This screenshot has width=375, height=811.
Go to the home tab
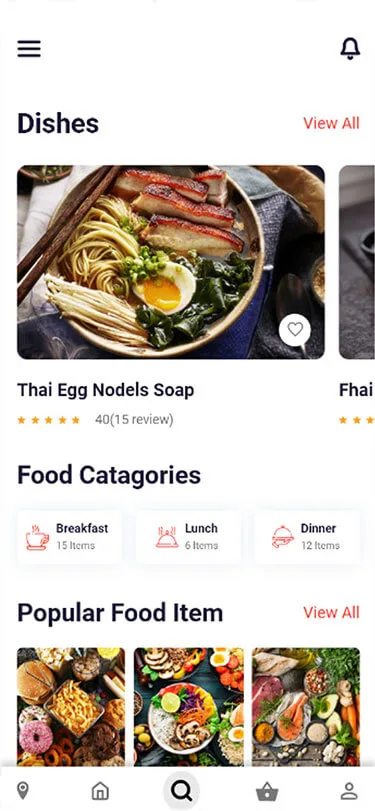[100, 791]
